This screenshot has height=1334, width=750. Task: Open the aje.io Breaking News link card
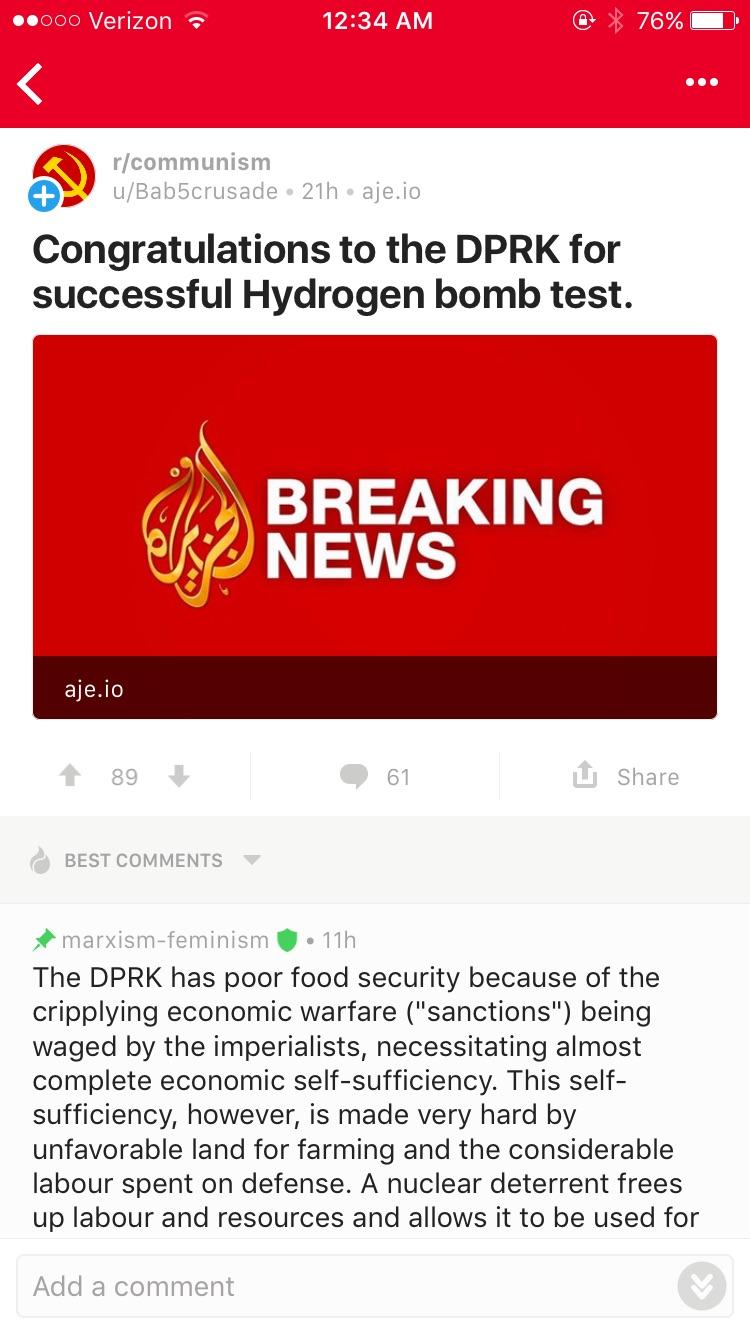(375, 526)
